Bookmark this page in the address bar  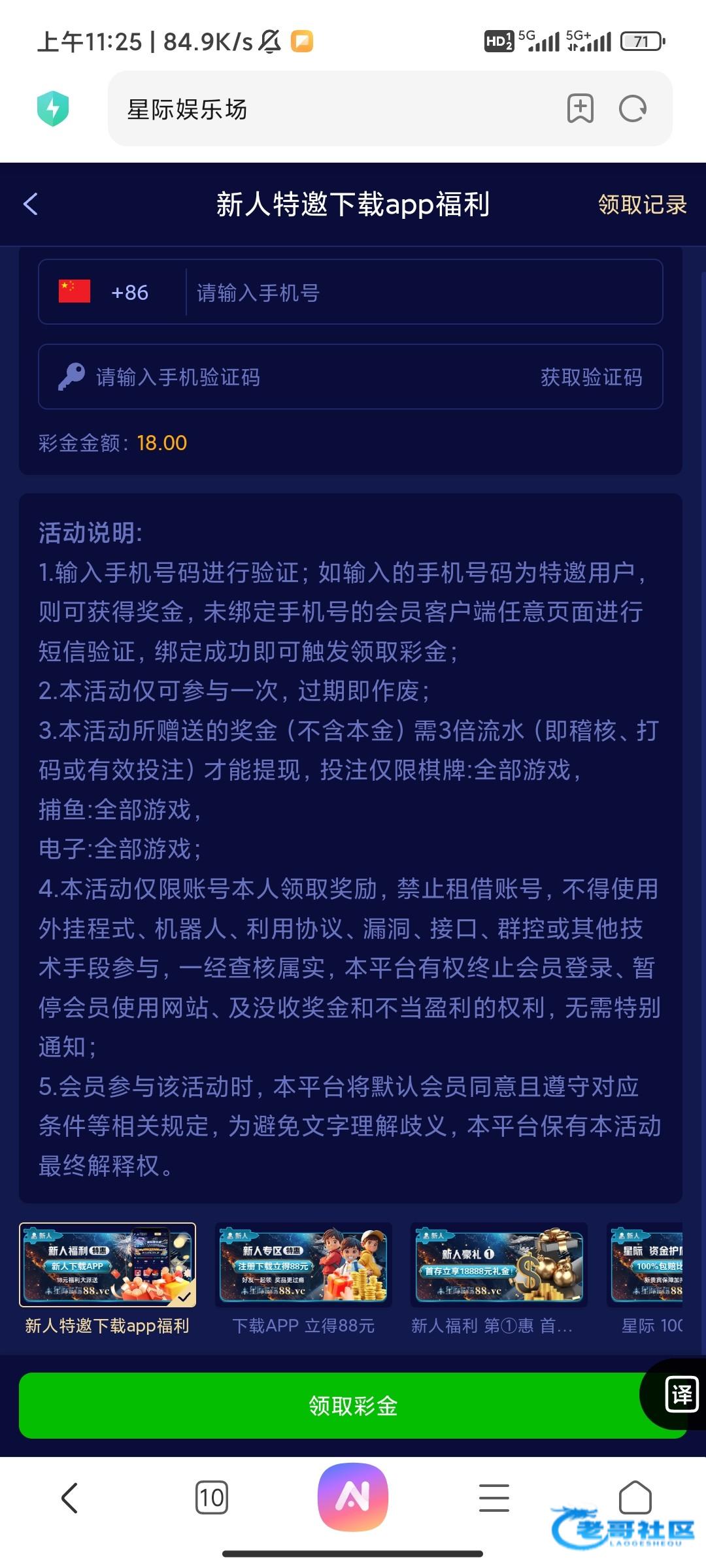tap(580, 108)
